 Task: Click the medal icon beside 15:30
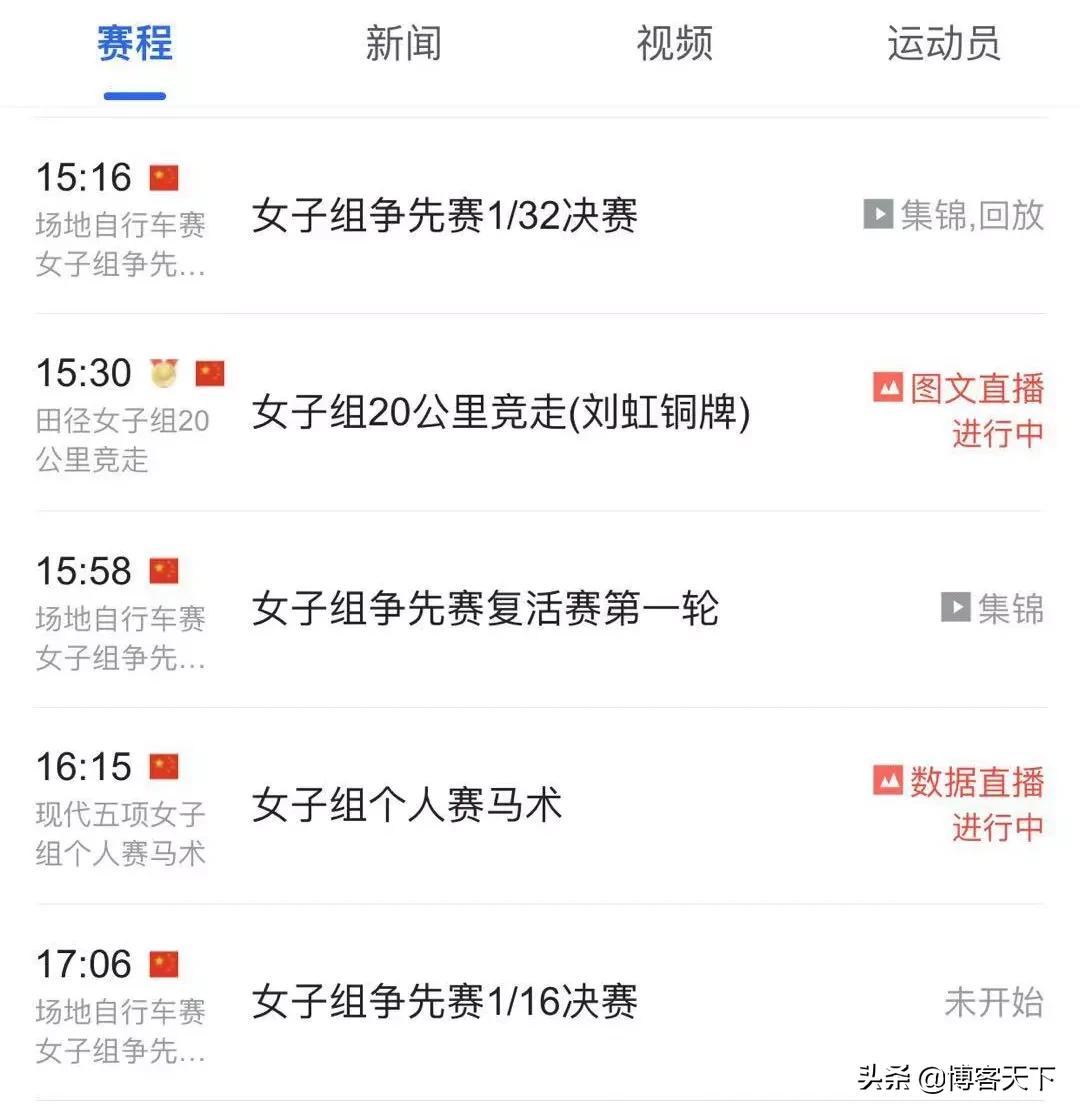pos(163,371)
